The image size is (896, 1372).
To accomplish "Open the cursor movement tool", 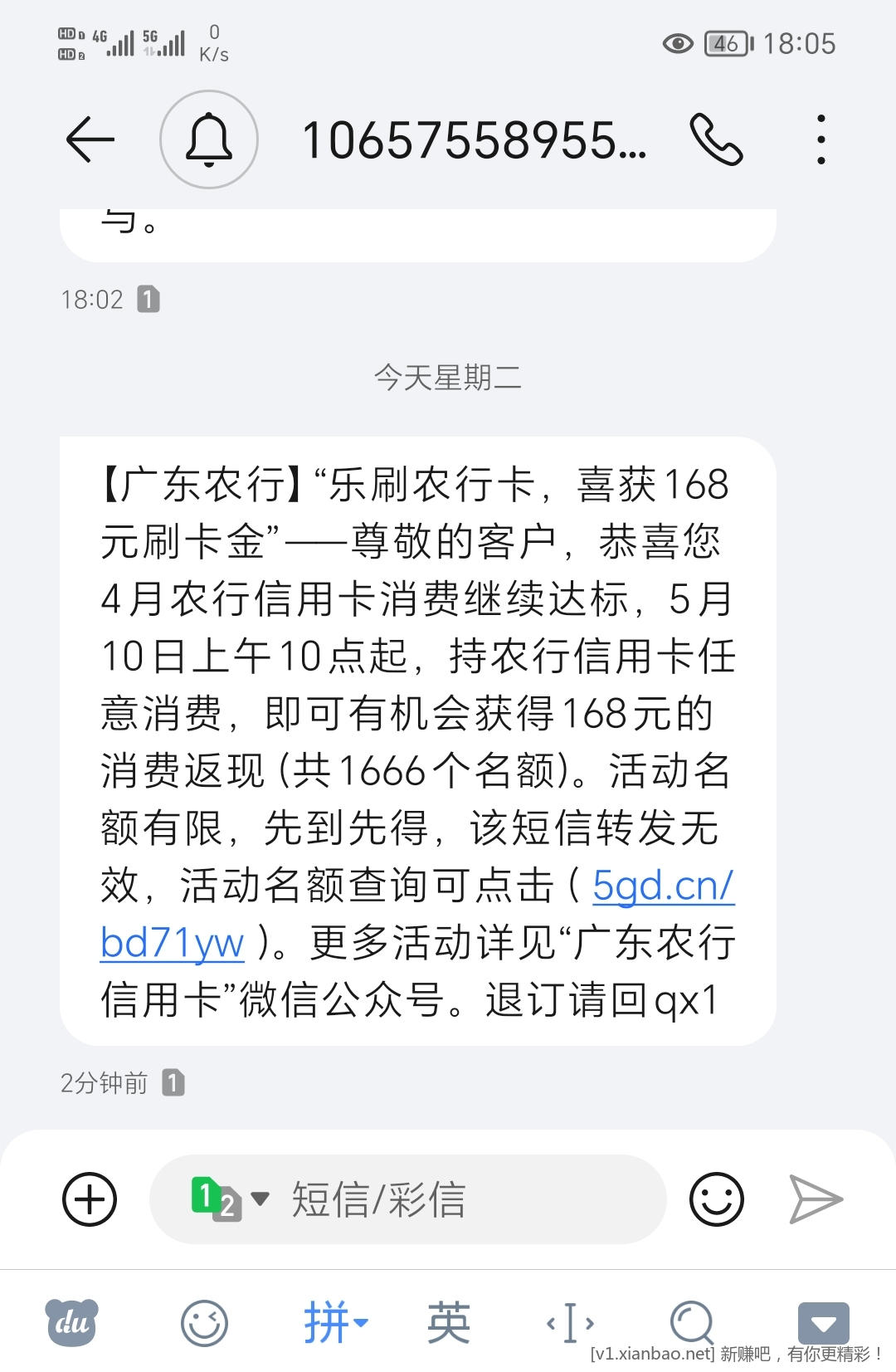I will pyautogui.click(x=570, y=1321).
